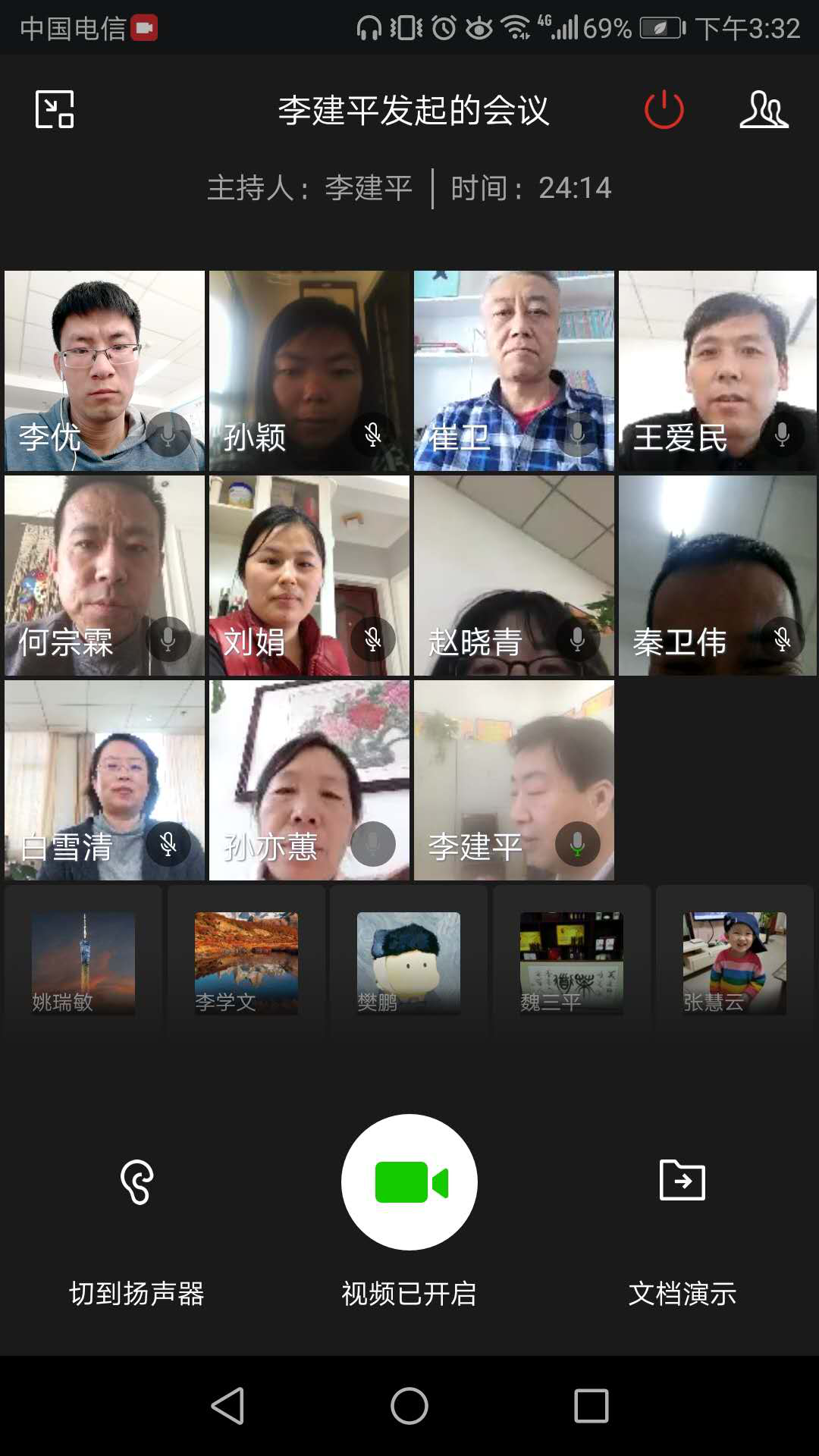Turn off the video camera (视频已开启)
Image resolution: width=819 pixels, height=1456 pixels.
tap(409, 1182)
